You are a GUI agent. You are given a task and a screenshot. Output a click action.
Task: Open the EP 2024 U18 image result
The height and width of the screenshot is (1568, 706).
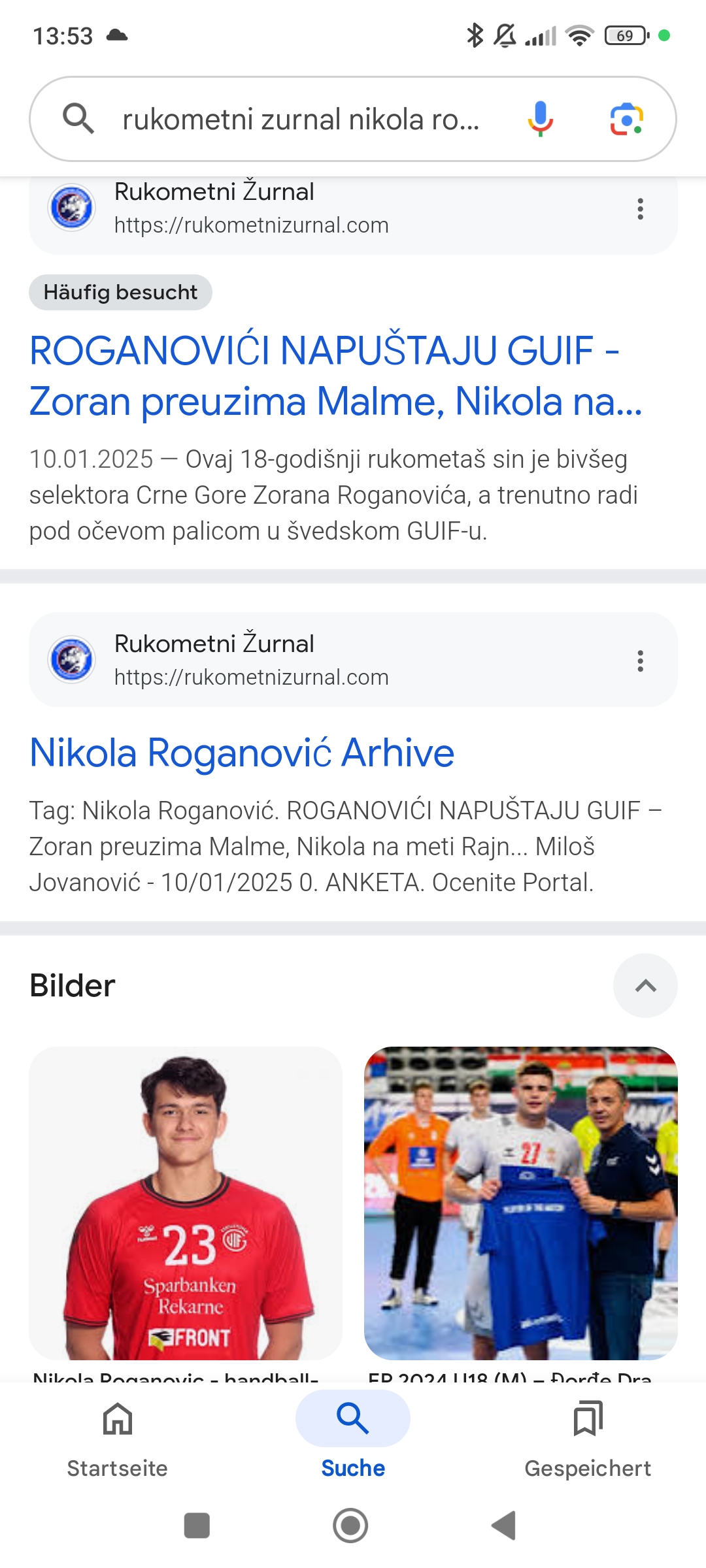[520, 1203]
